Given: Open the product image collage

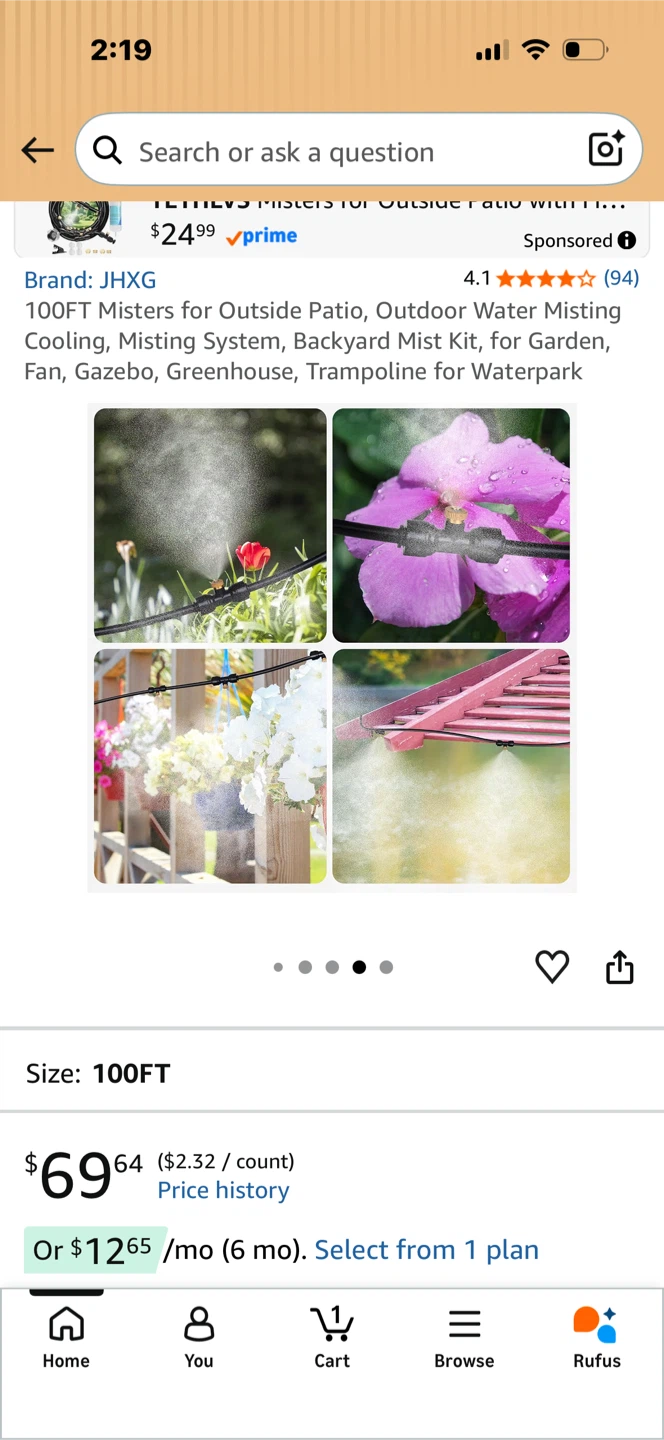Looking at the screenshot, I should tap(332, 647).
